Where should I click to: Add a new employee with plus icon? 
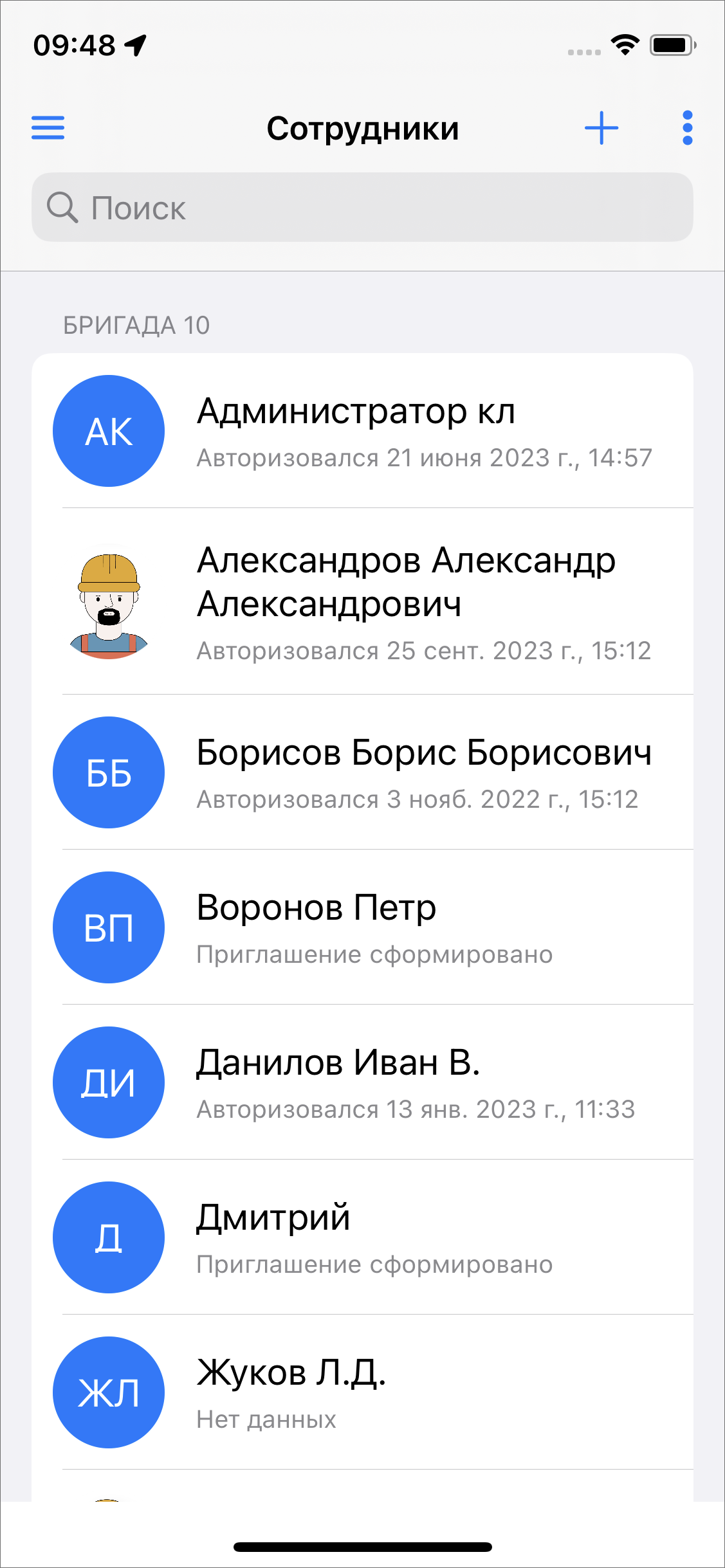point(601,128)
